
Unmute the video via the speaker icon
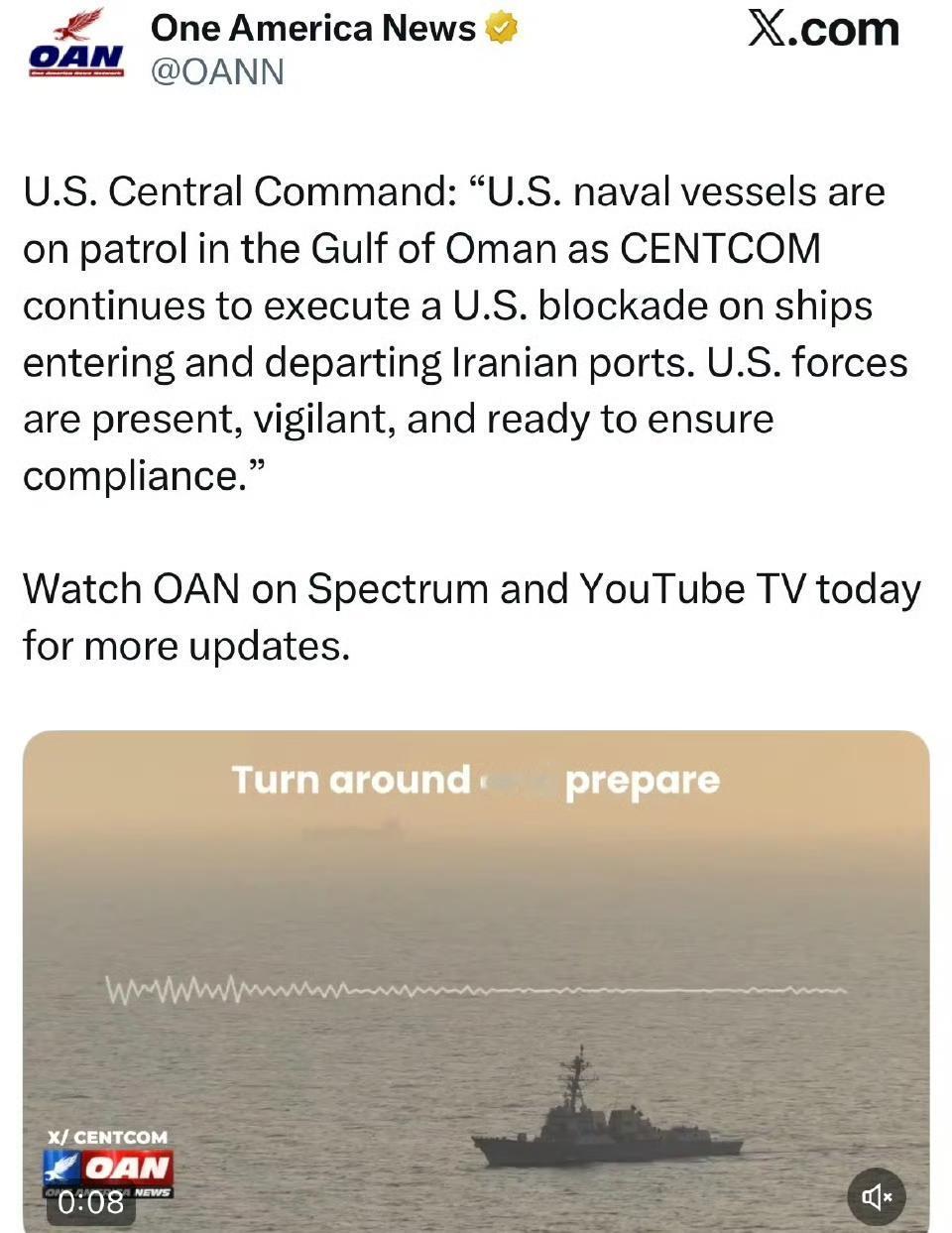(x=877, y=1197)
